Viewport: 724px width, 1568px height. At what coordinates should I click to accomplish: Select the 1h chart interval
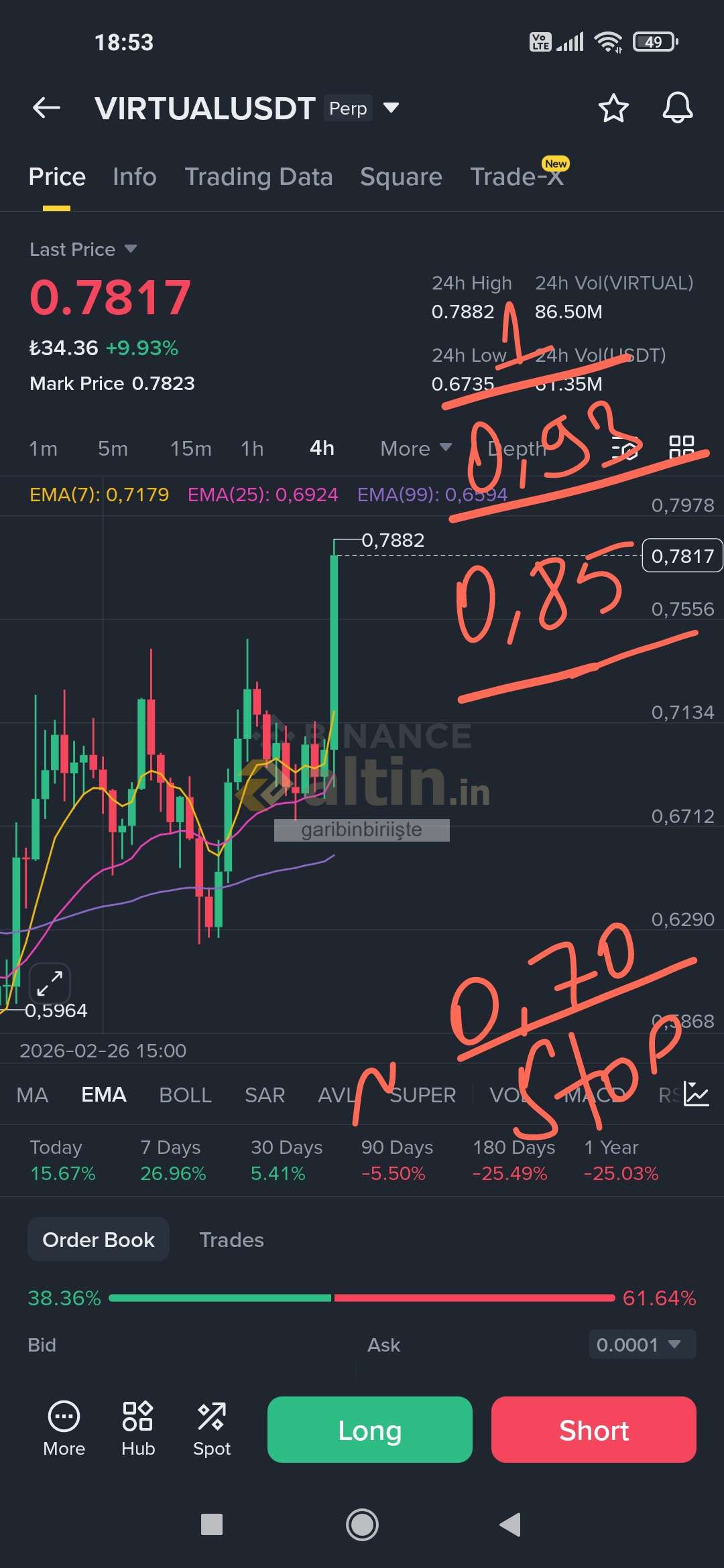[x=252, y=448]
